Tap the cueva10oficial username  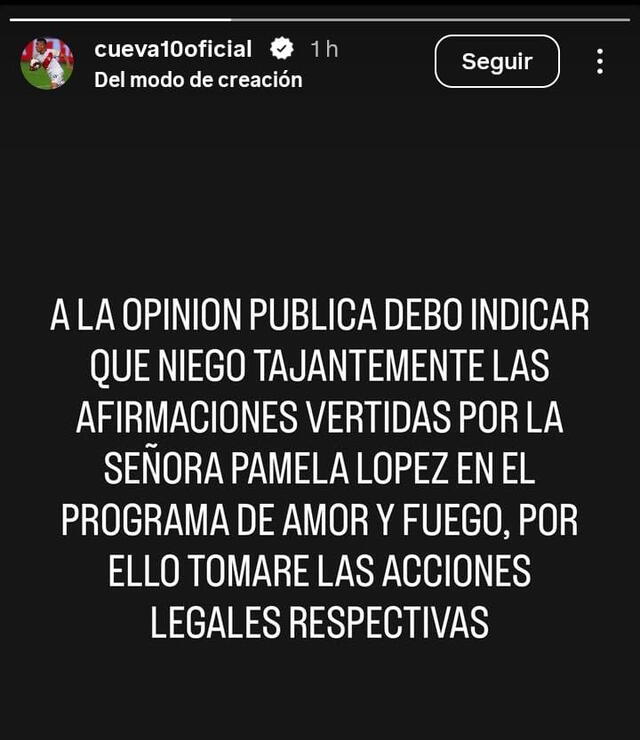point(172,49)
